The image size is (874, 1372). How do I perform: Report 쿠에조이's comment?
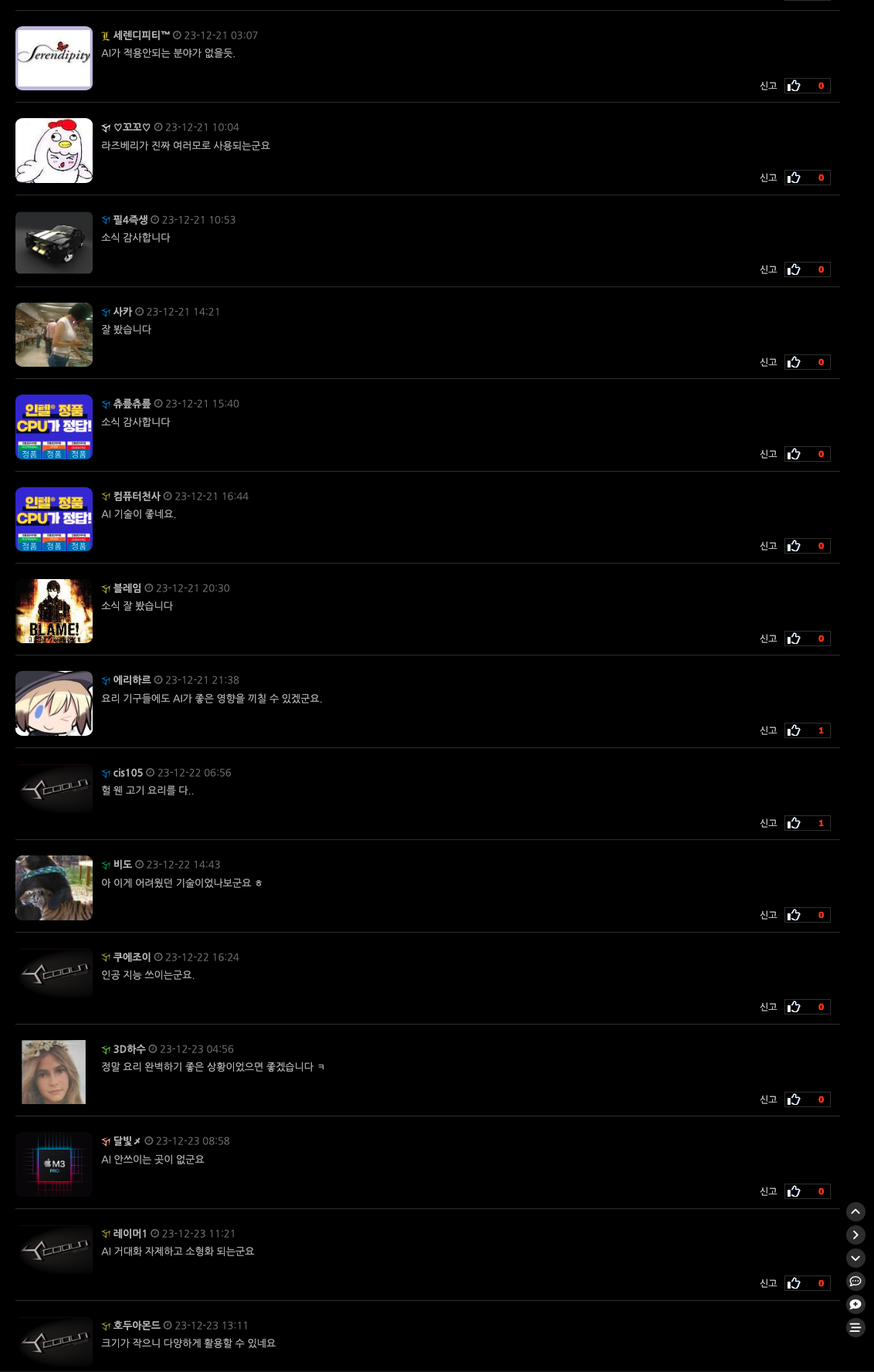[x=767, y=1007]
